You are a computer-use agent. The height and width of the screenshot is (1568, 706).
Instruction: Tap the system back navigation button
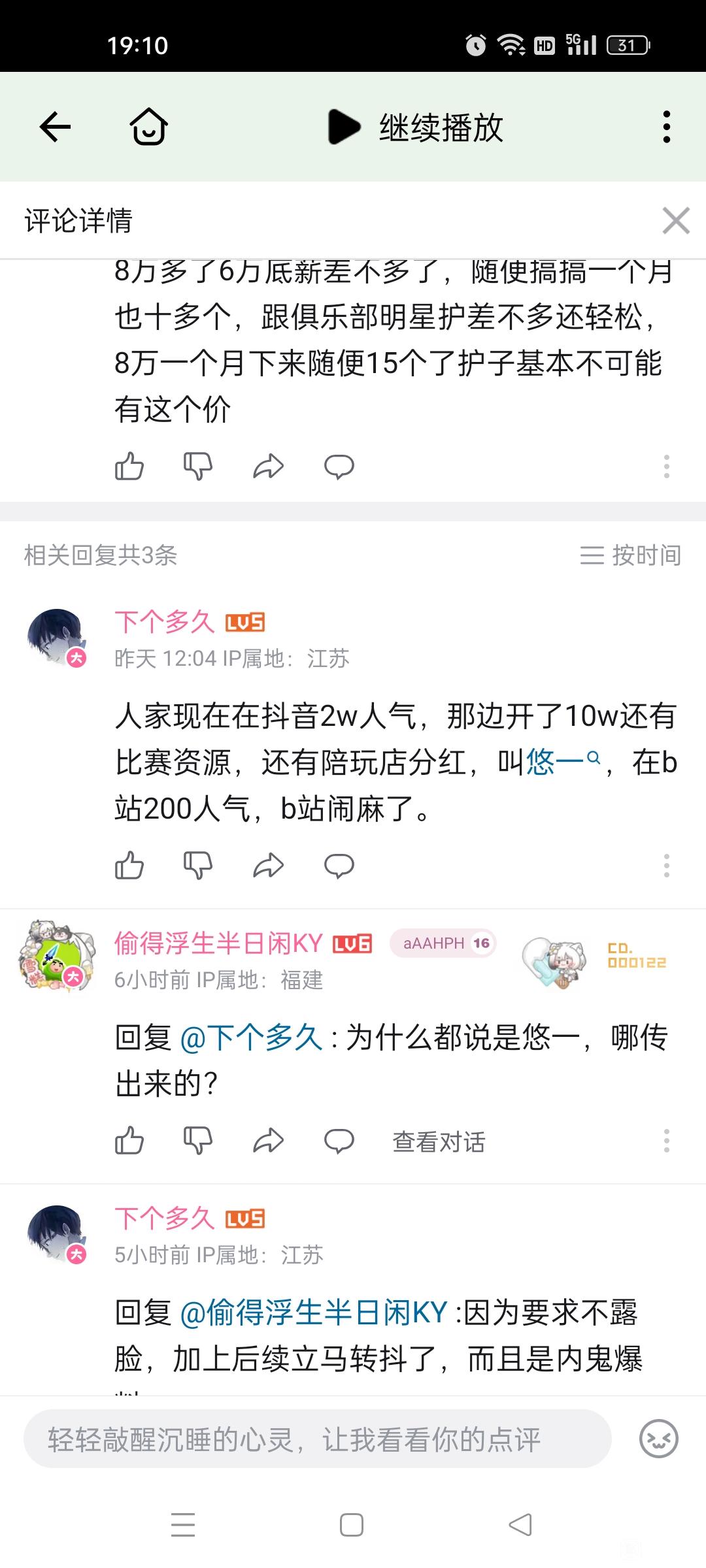coord(520,1525)
